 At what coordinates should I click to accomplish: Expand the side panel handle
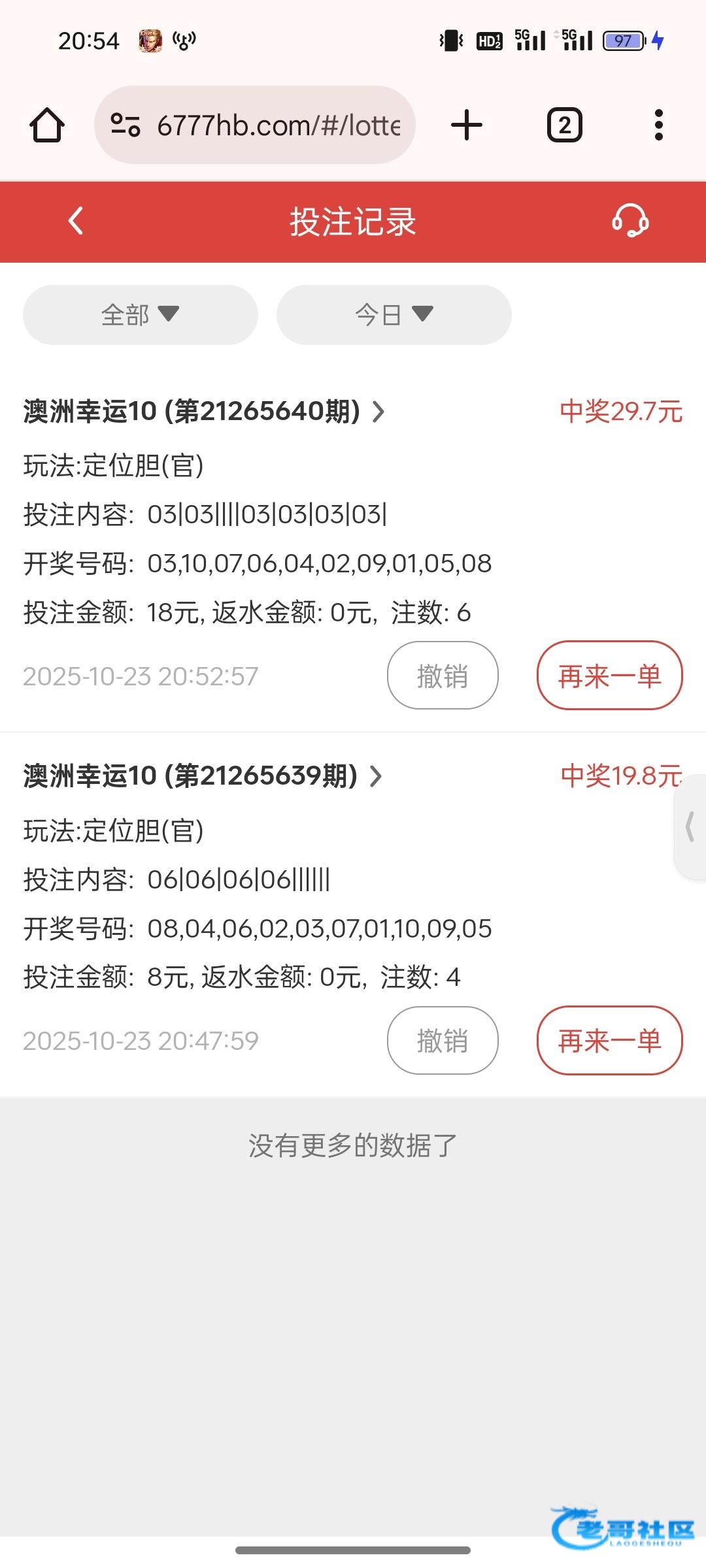(x=690, y=826)
